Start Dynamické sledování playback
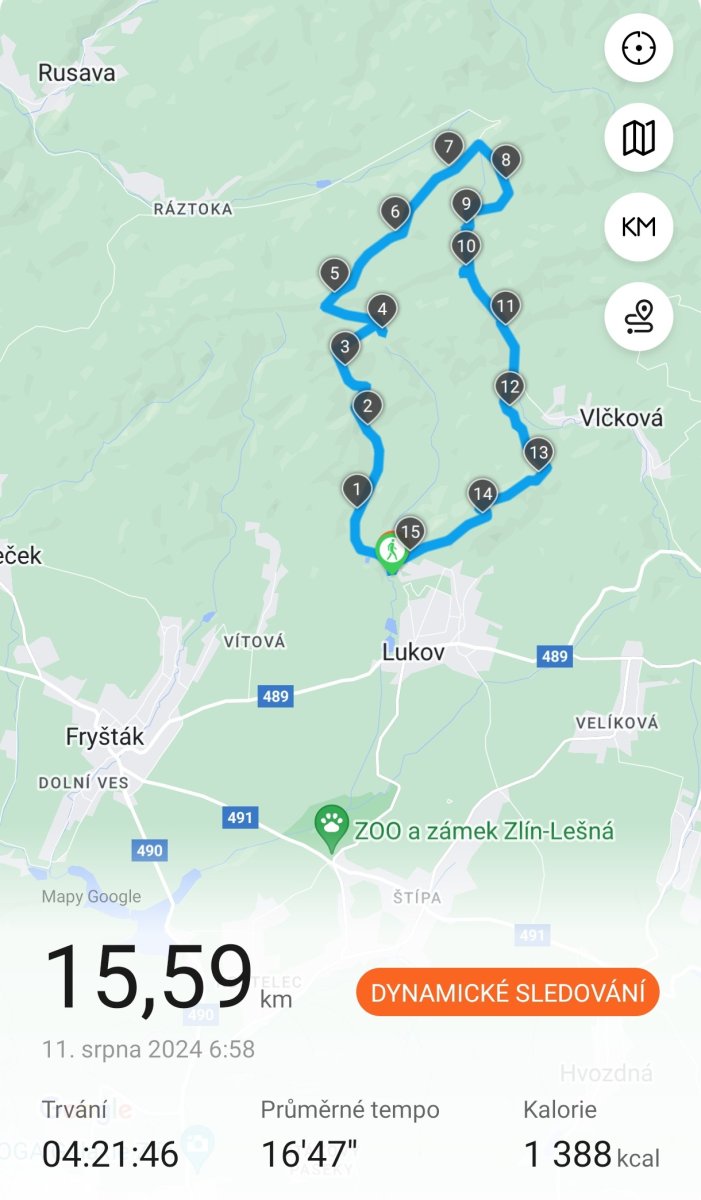The image size is (701, 1200). (508, 993)
